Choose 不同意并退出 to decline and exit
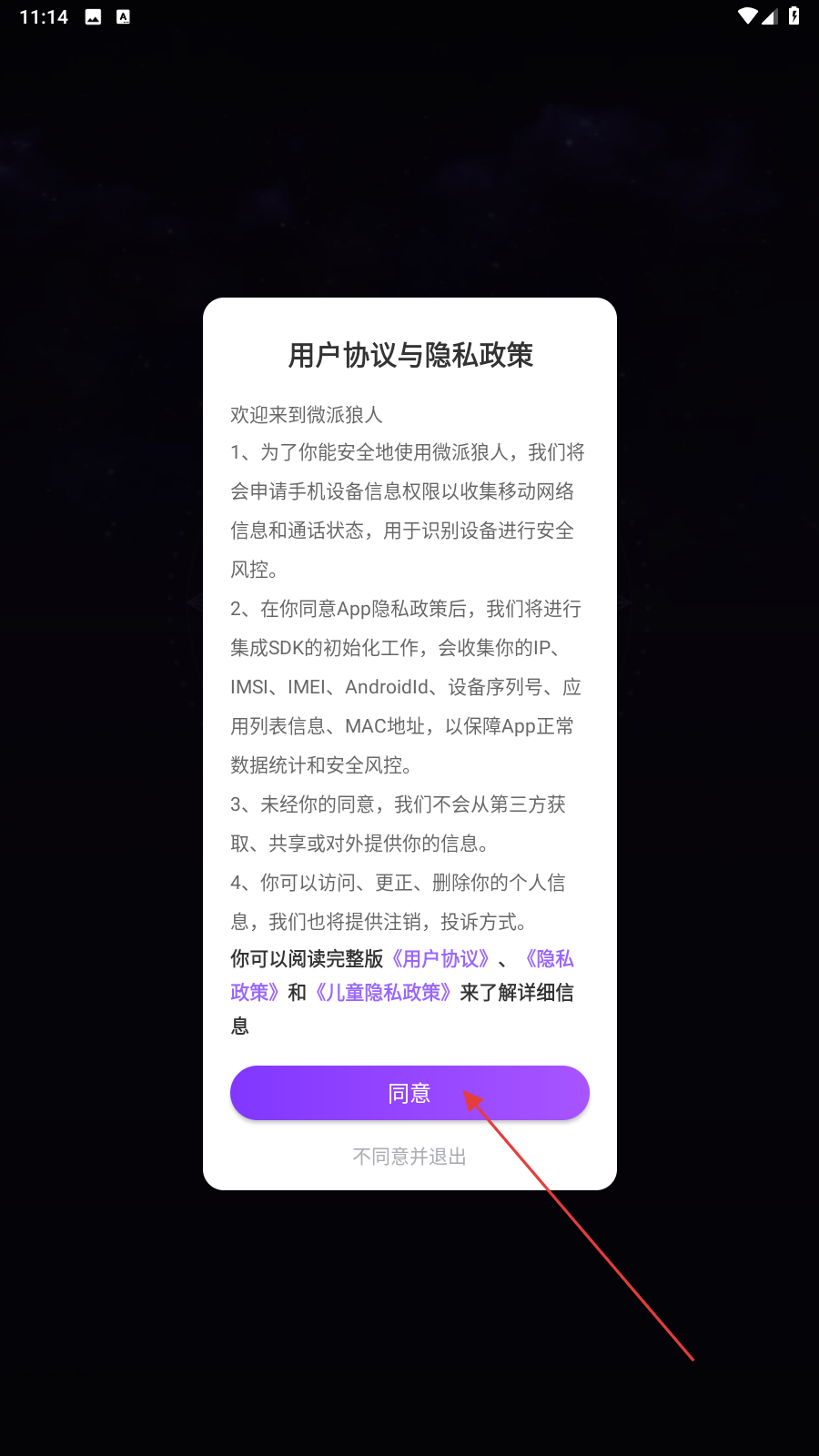The image size is (819, 1456). coord(409,1157)
